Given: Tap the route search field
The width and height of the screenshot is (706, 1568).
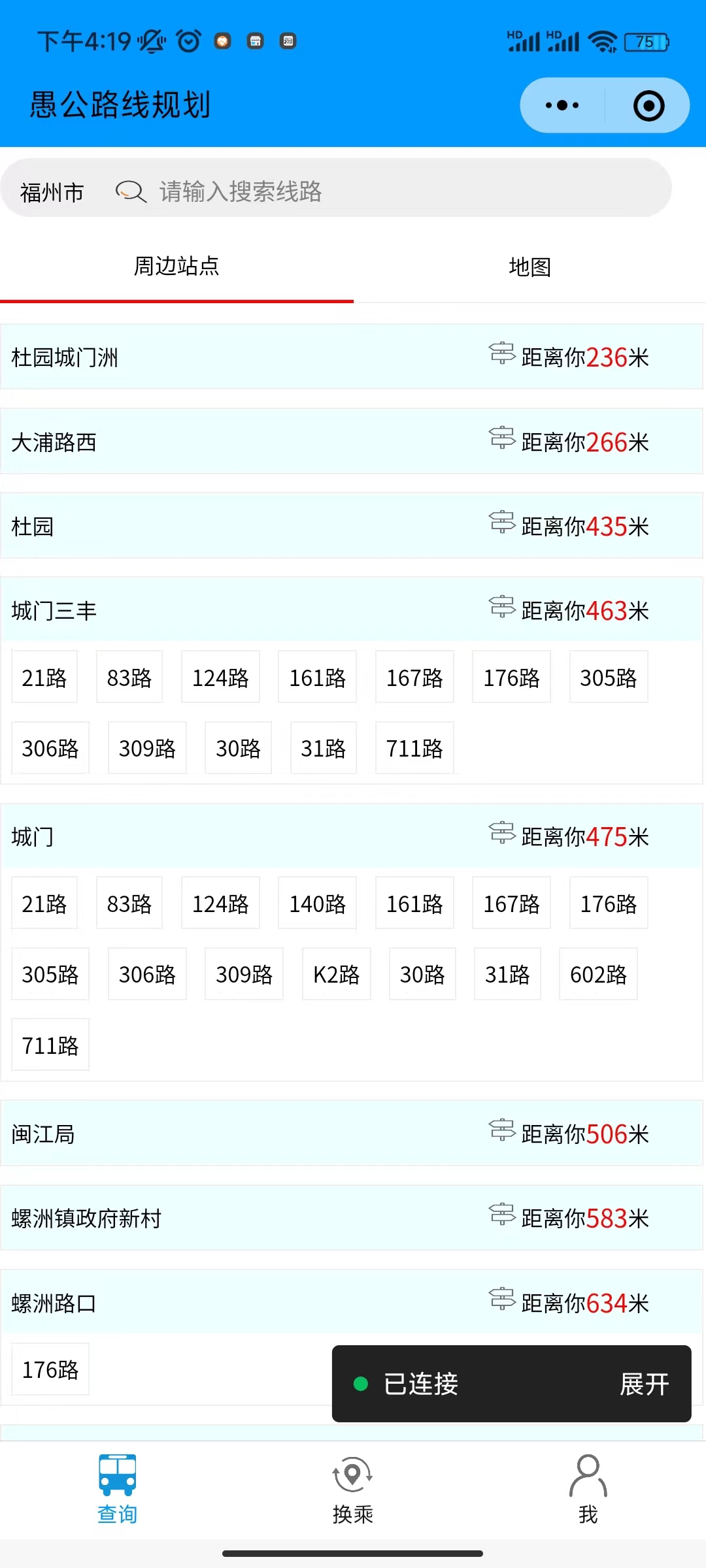Looking at the screenshot, I should pos(392,191).
